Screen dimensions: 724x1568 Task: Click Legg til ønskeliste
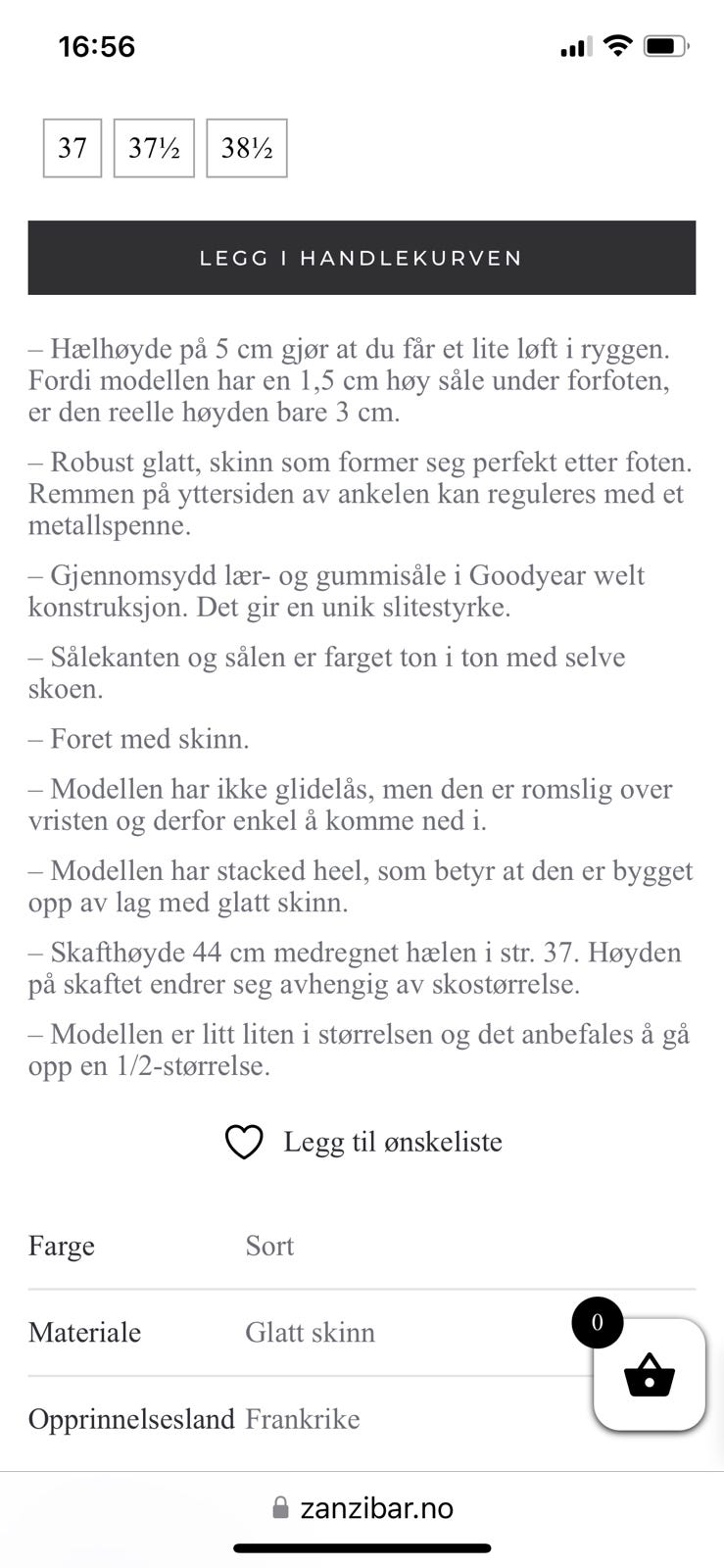392,1141
